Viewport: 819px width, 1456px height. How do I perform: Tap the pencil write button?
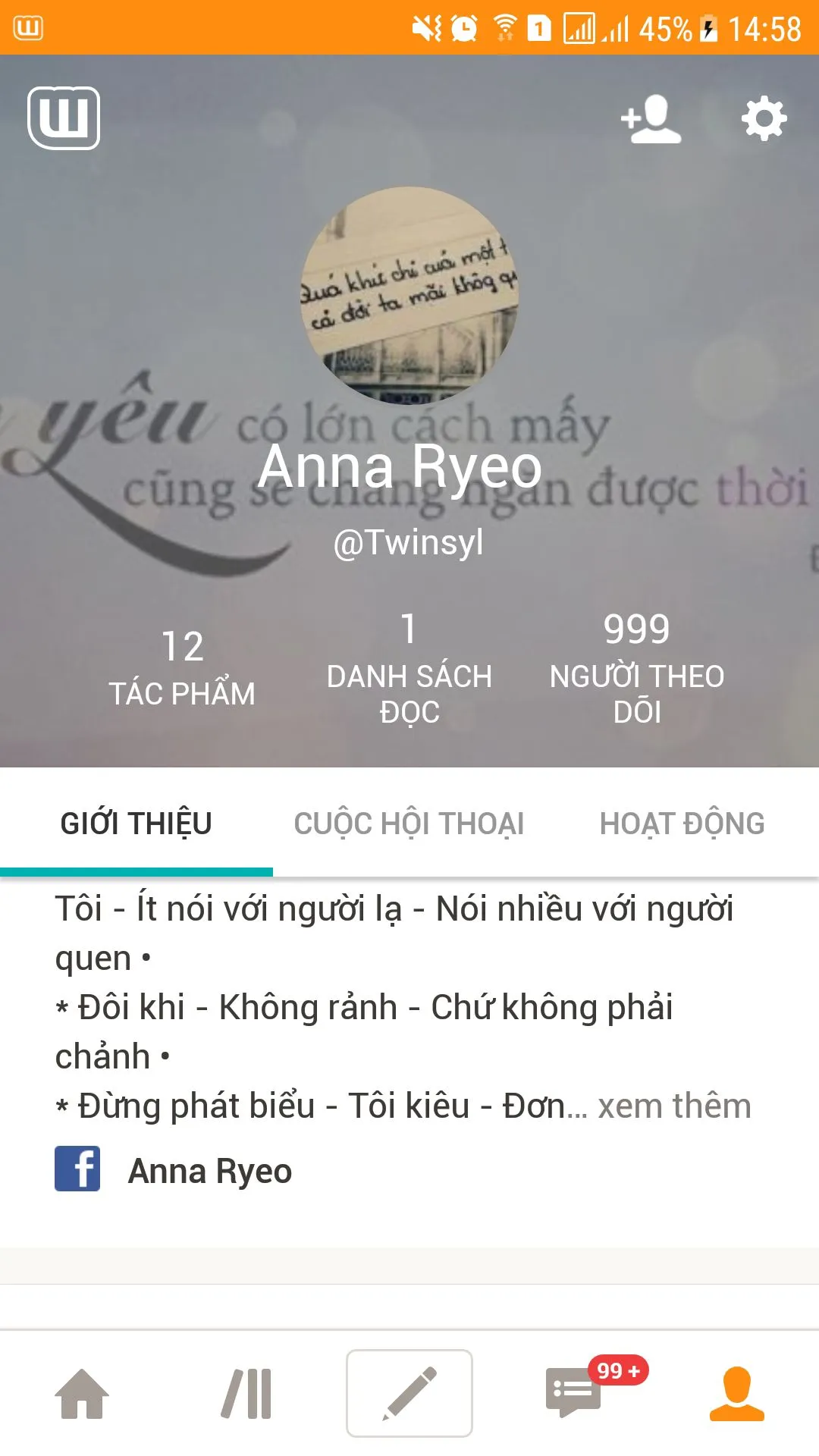pyautogui.click(x=409, y=1394)
